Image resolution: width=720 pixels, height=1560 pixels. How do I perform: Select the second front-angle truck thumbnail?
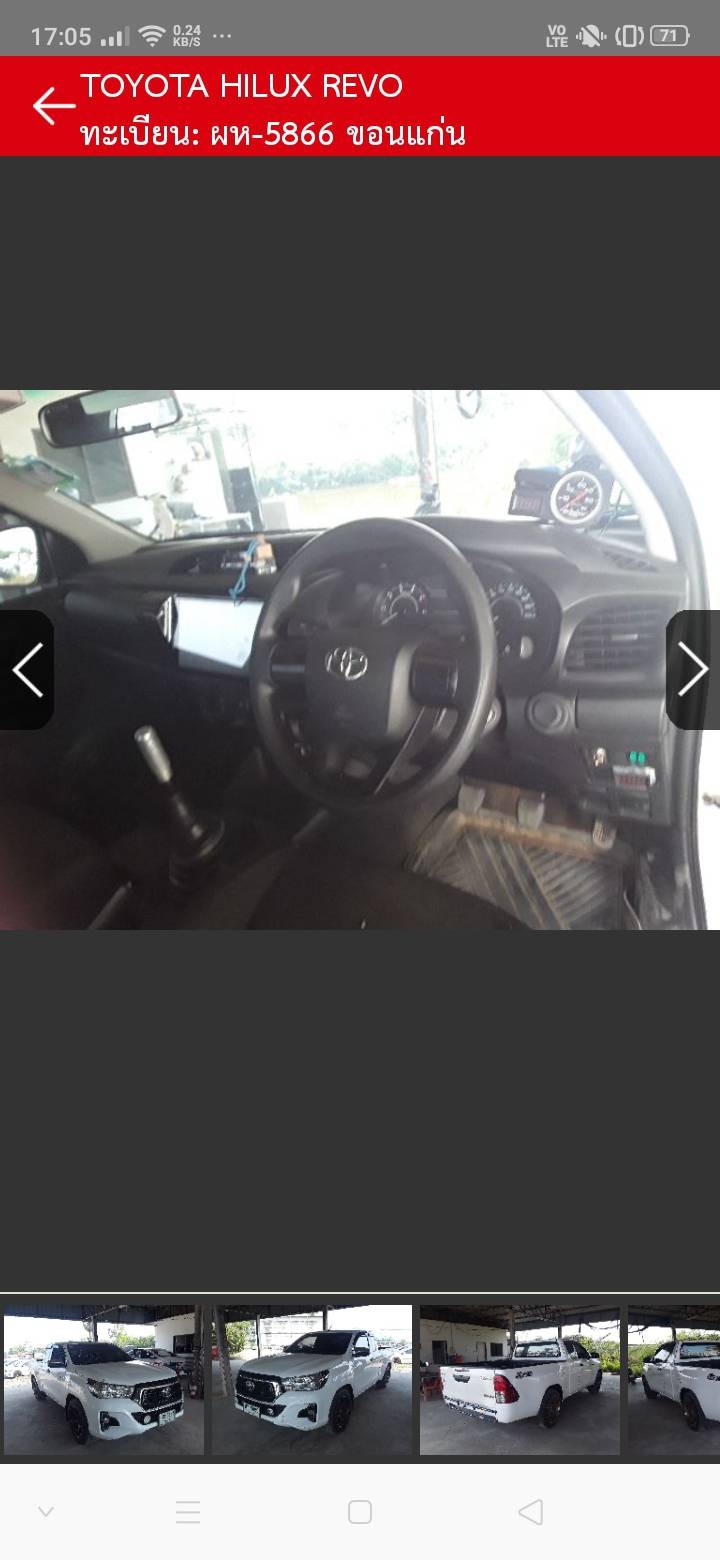(312, 1380)
